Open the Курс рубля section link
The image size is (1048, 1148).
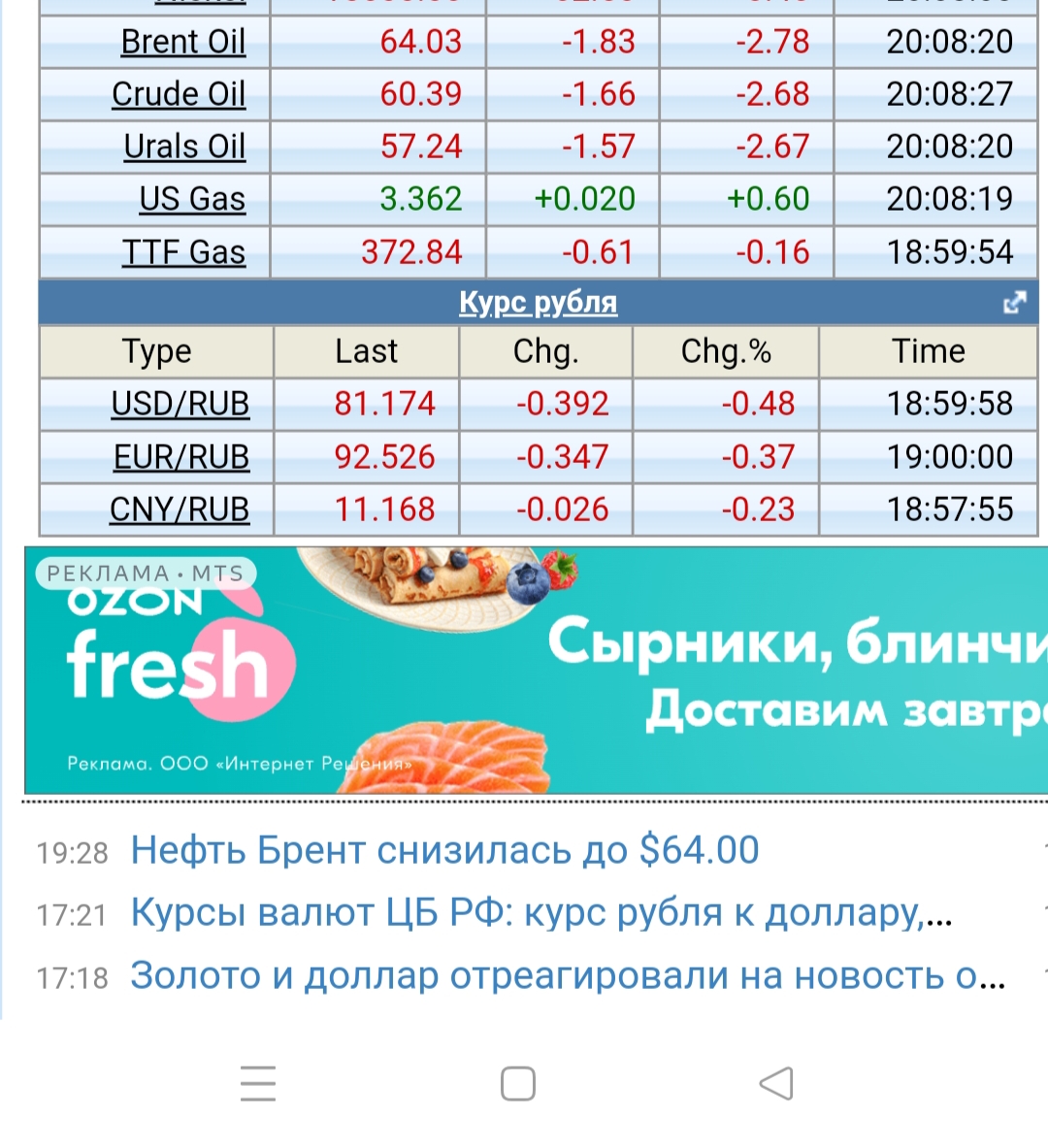[x=538, y=303]
